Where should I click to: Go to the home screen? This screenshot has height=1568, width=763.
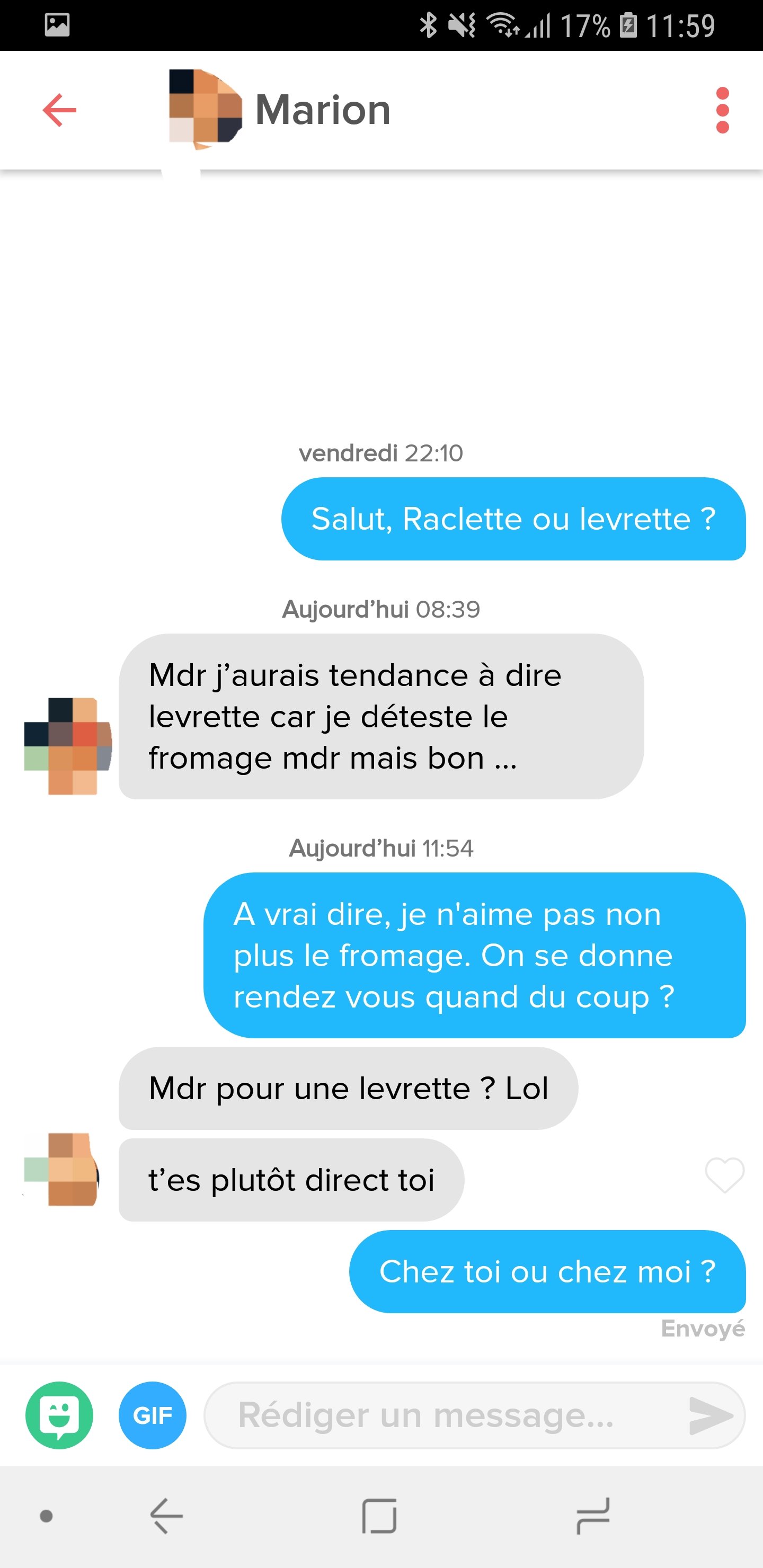(379, 1515)
